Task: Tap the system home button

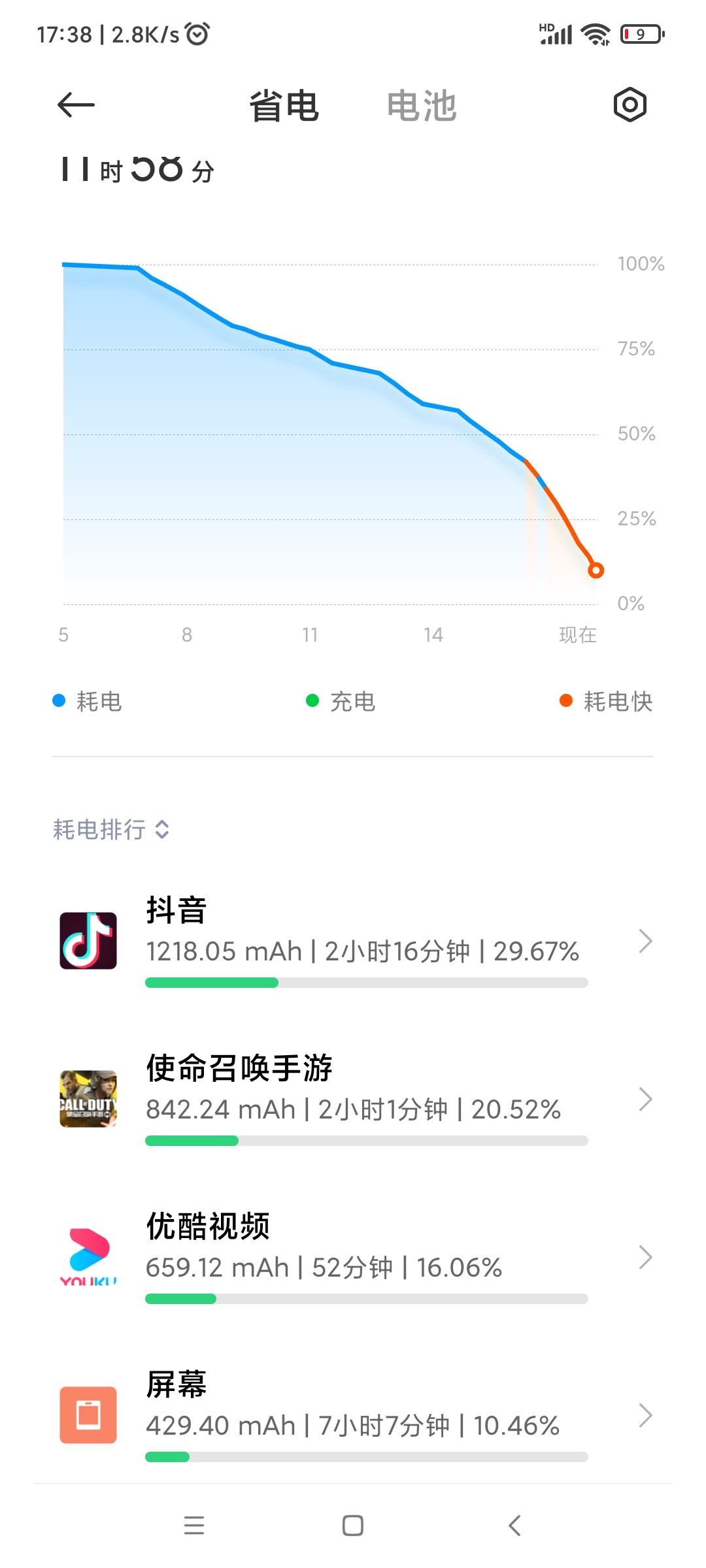Action: [x=353, y=1526]
